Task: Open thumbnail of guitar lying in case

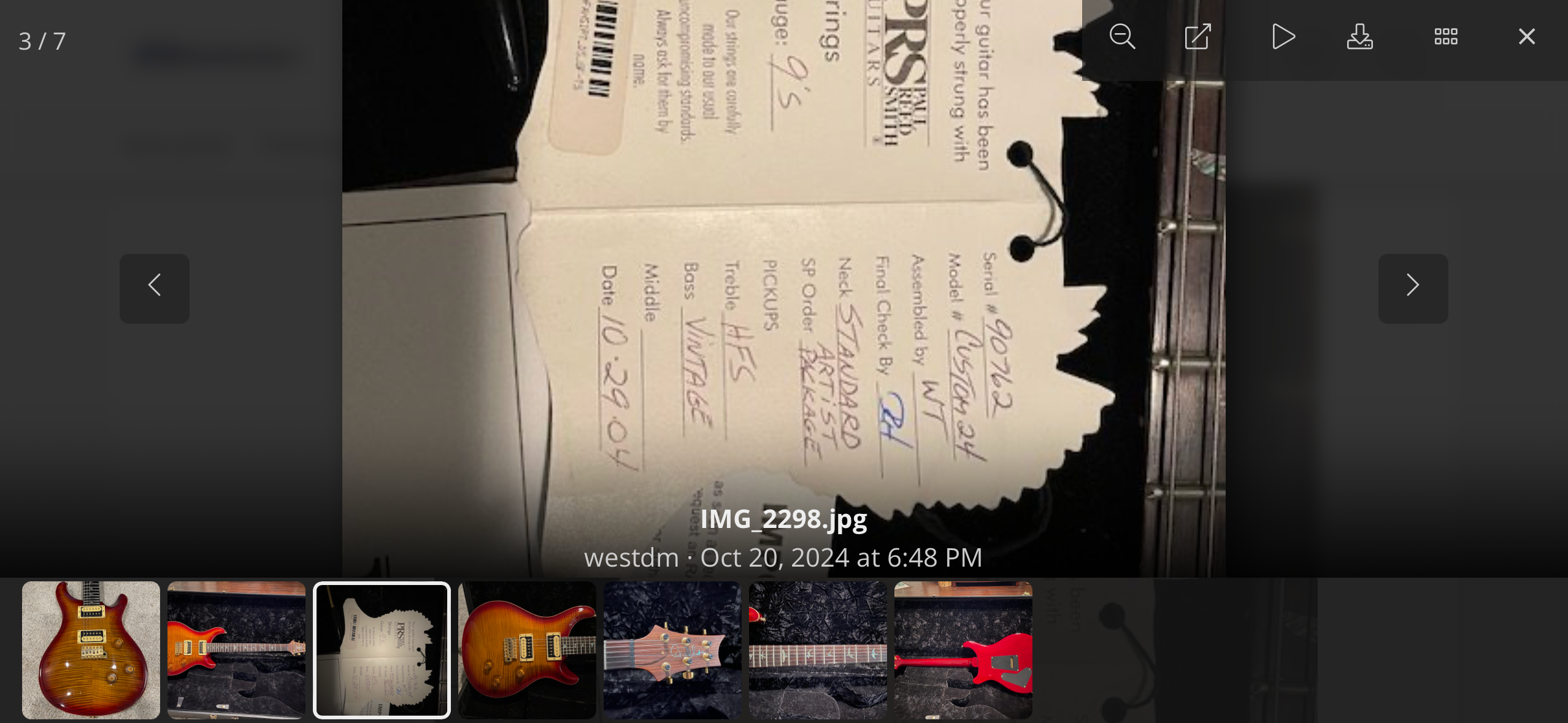Action: pos(236,650)
